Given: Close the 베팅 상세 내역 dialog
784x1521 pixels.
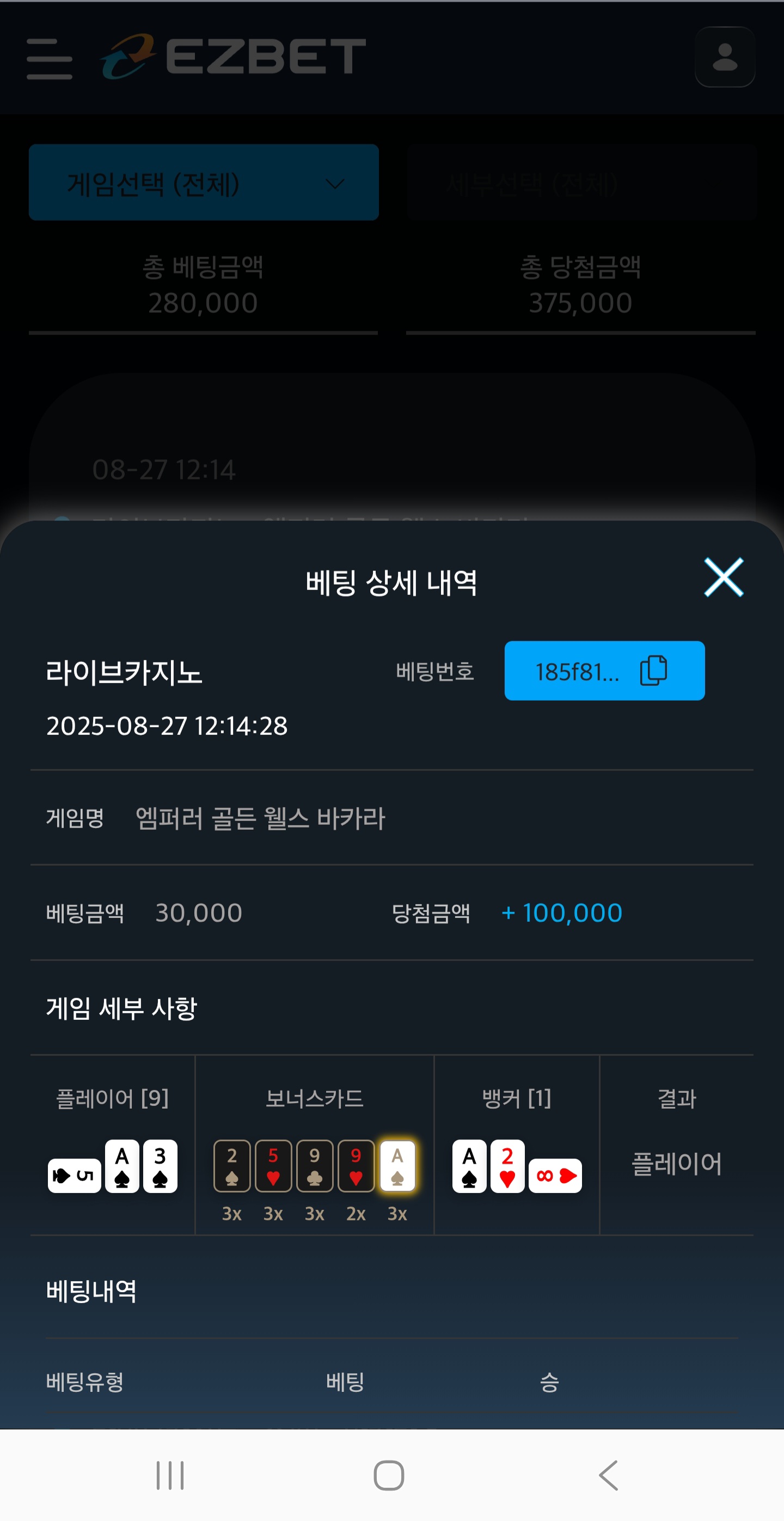Looking at the screenshot, I should [723, 577].
